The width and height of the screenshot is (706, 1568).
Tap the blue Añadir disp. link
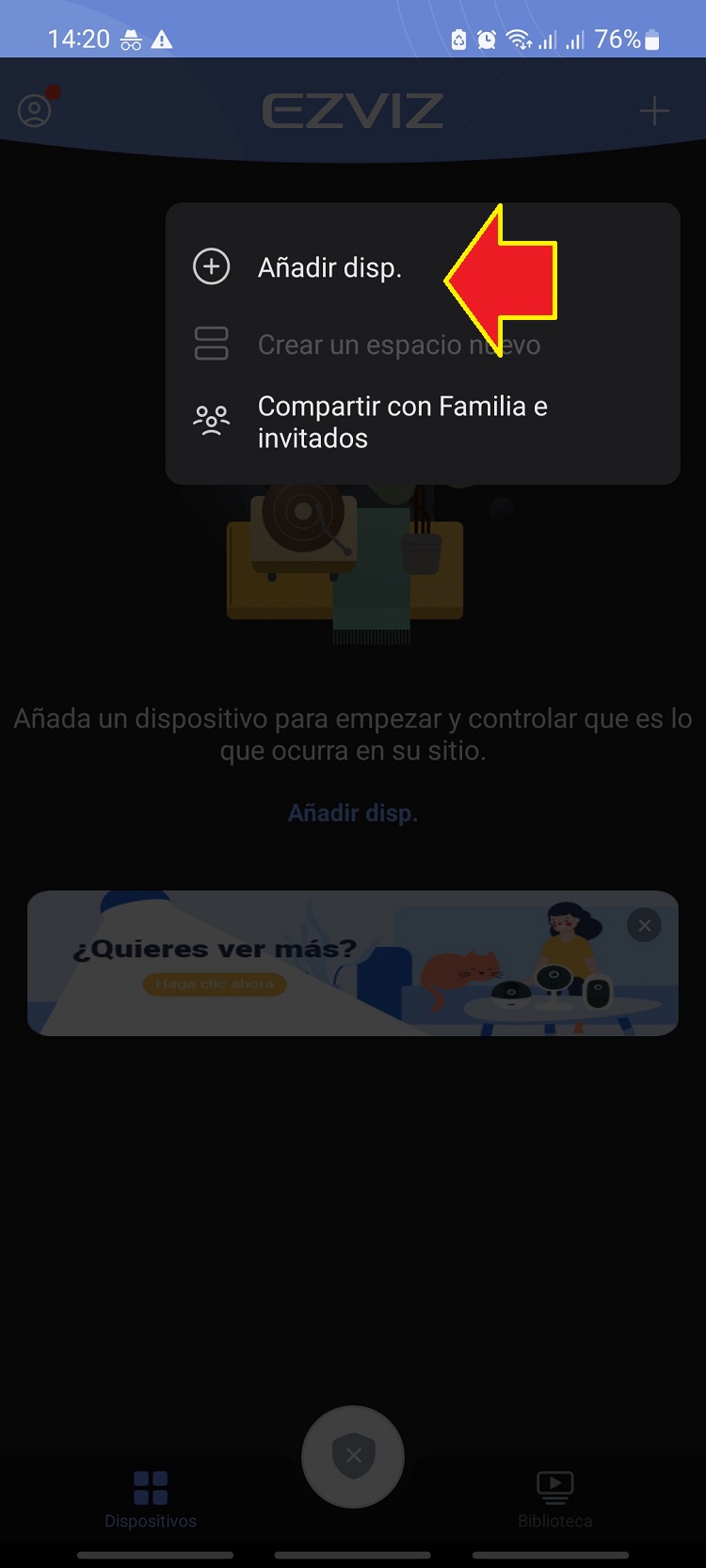(x=352, y=813)
